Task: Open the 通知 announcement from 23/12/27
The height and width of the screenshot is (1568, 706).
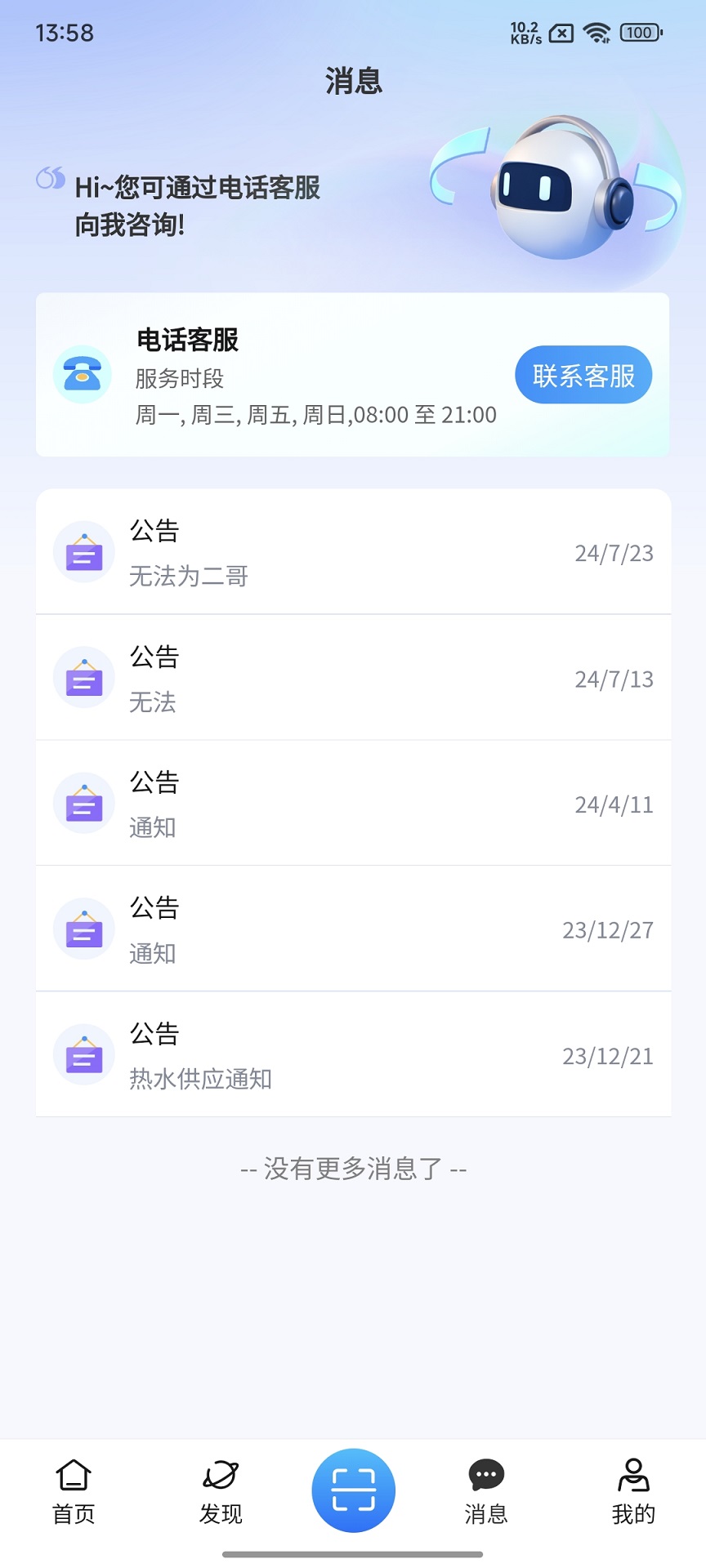Action: pyautogui.click(x=353, y=929)
